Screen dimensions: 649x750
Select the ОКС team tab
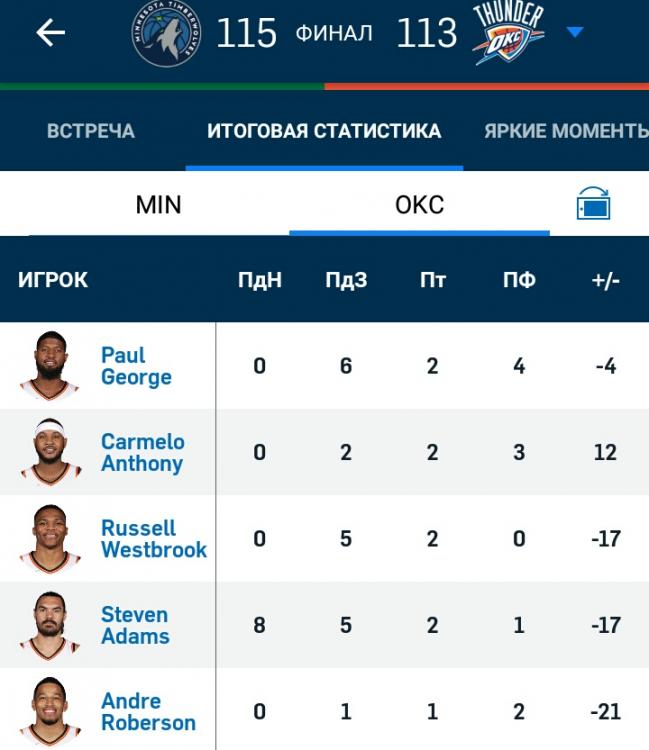(419, 205)
